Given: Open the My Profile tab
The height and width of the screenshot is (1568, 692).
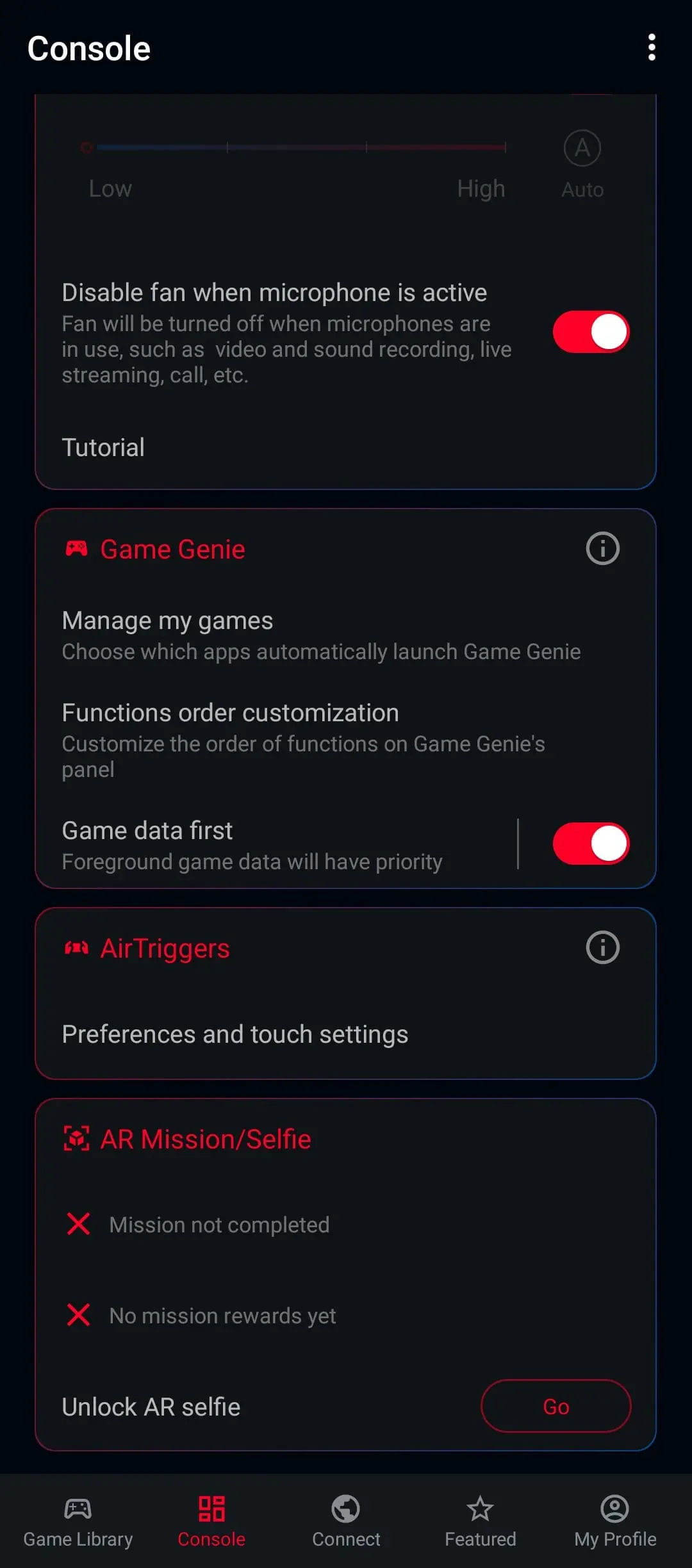Looking at the screenshot, I should point(615,1522).
